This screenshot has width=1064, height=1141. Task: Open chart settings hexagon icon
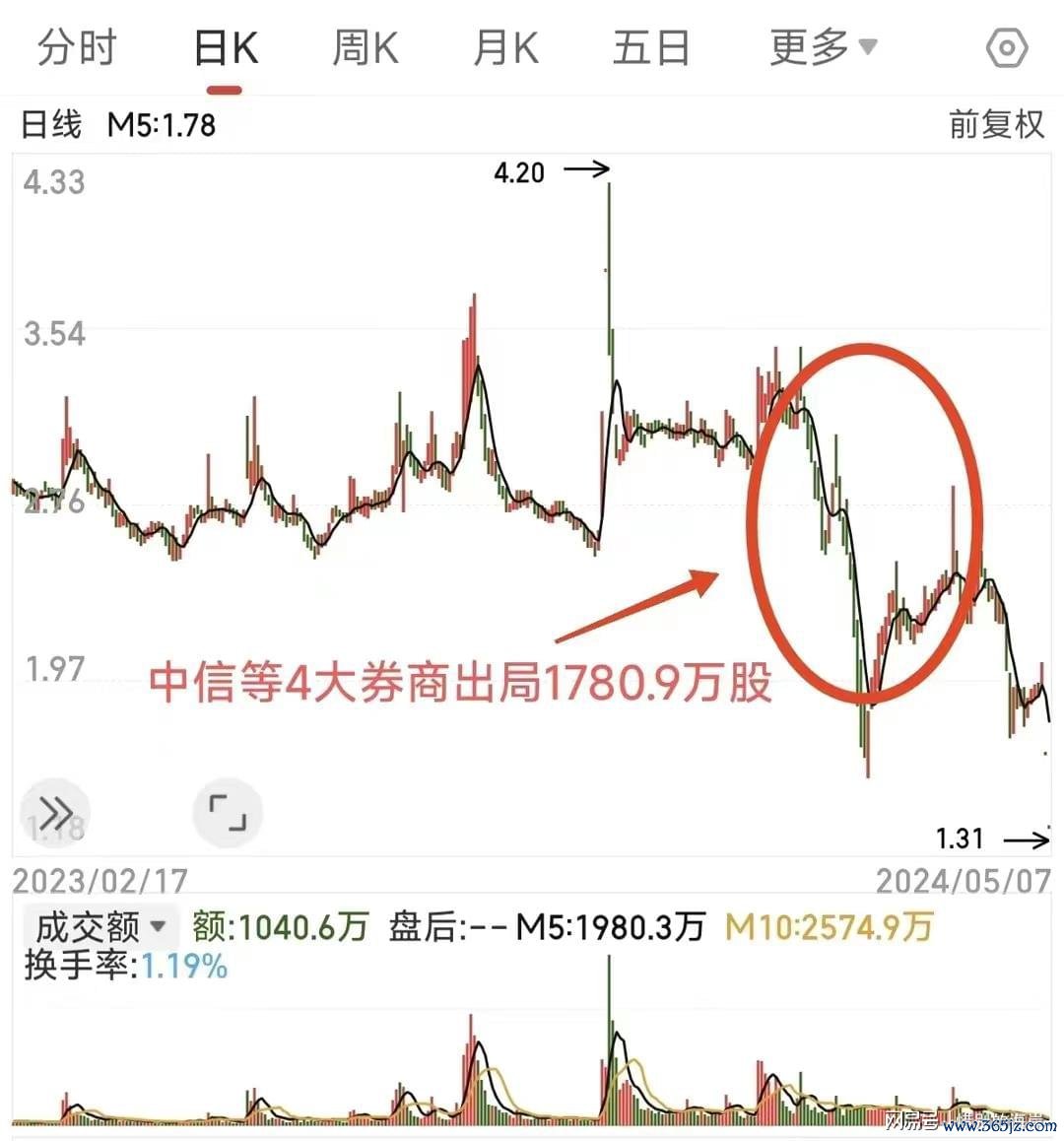pos(1007,48)
